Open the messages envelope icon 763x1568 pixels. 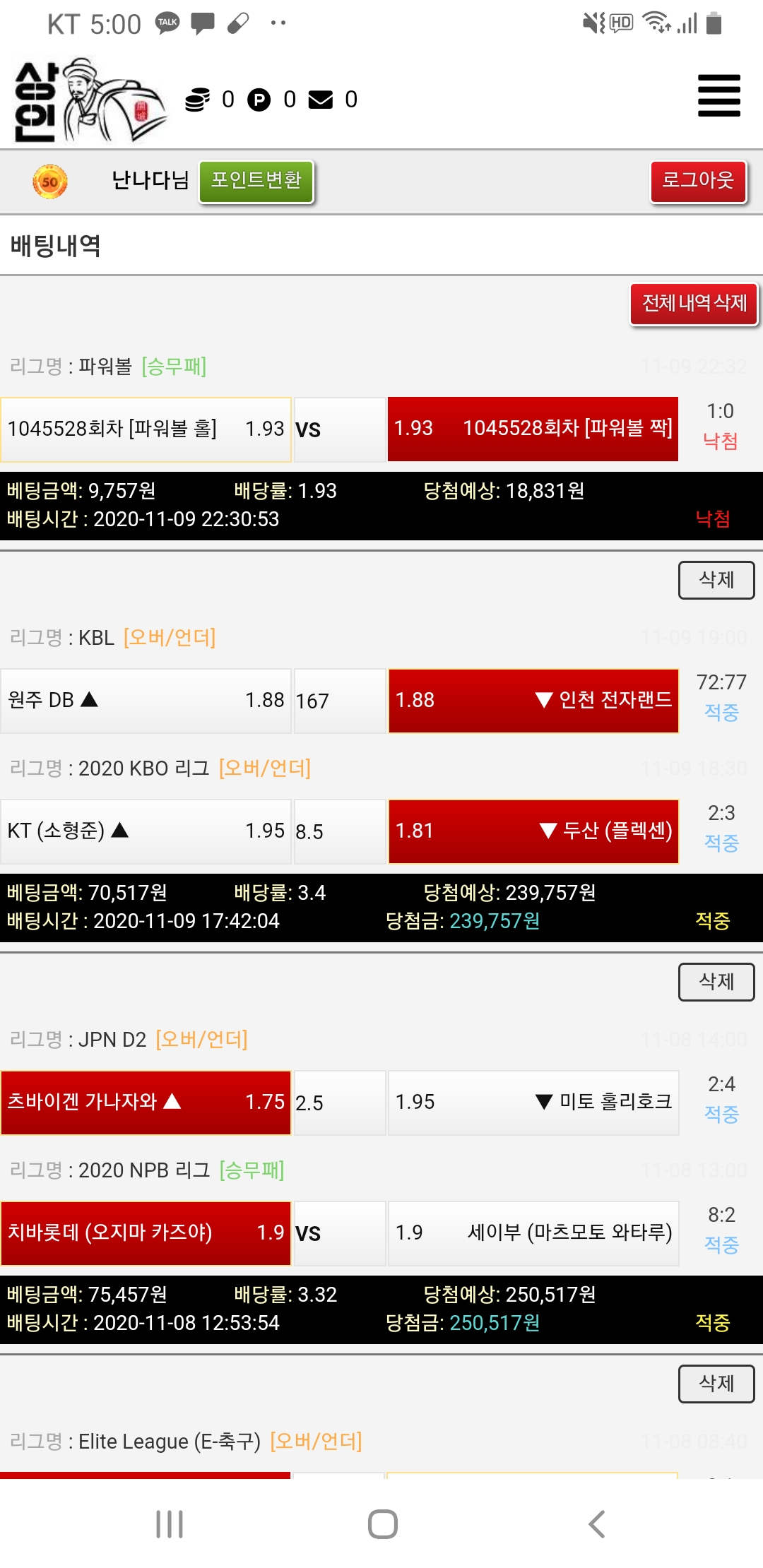321,100
